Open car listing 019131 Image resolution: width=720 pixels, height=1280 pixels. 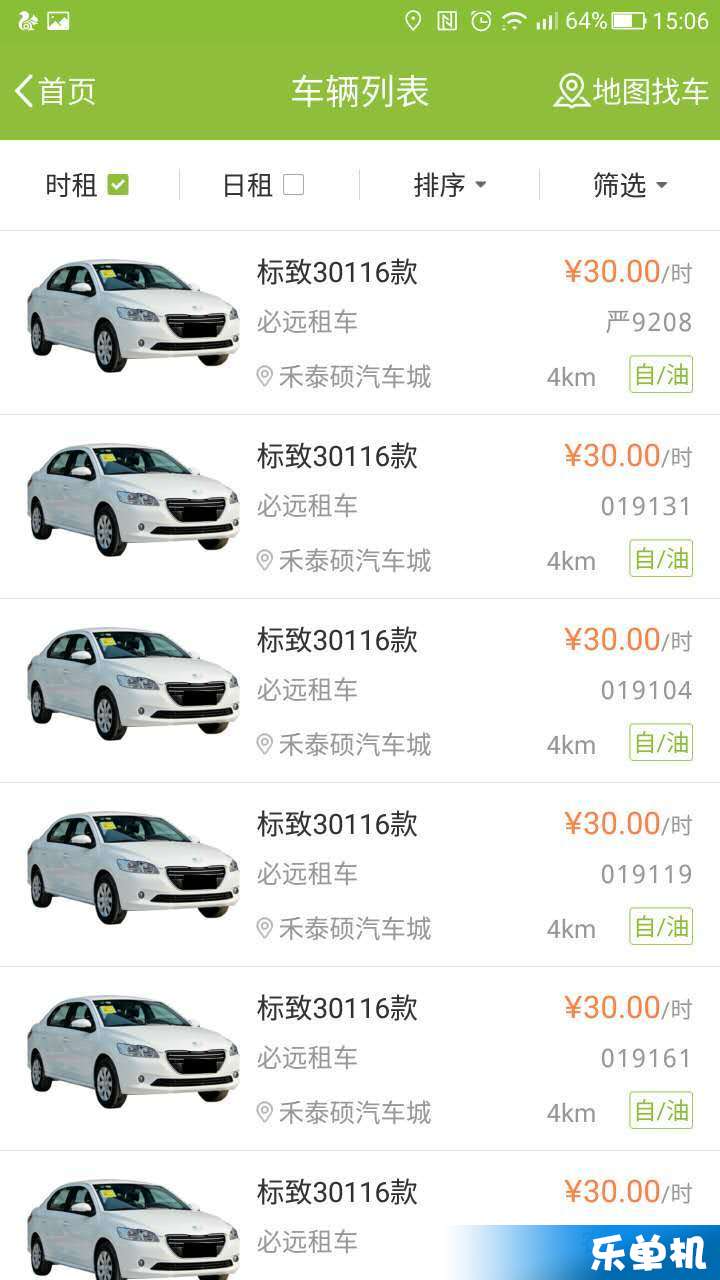[x=360, y=506]
